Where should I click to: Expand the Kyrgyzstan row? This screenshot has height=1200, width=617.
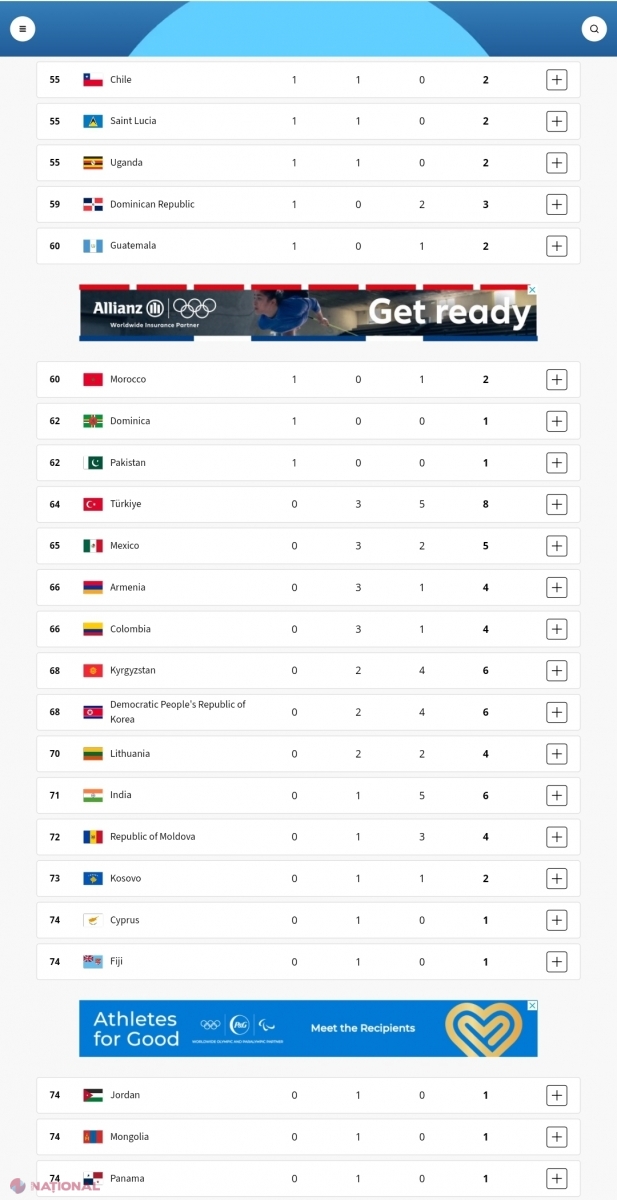[557, 671]
